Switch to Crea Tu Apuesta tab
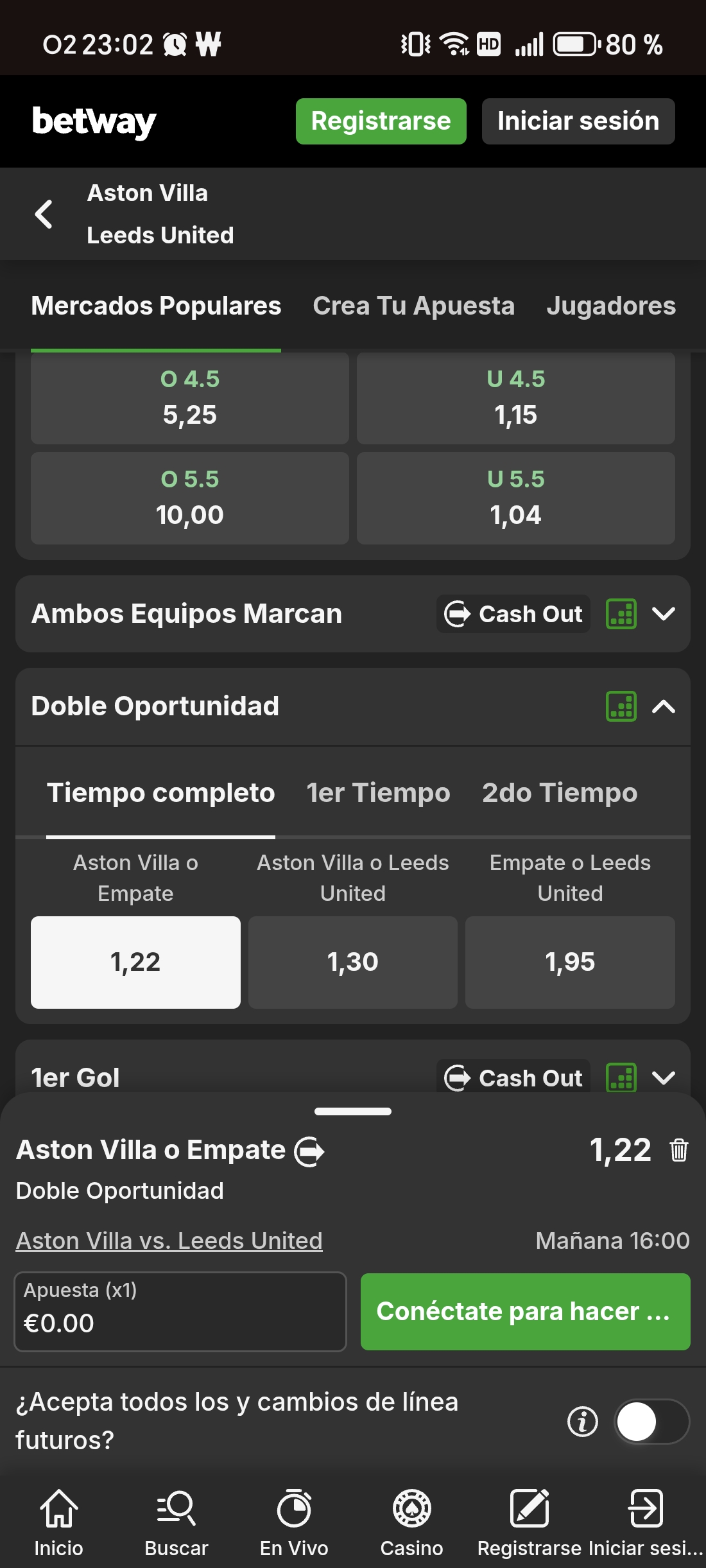Viewport: 706px width, 1568px height. pyautogui.click(x=413, y=306)
